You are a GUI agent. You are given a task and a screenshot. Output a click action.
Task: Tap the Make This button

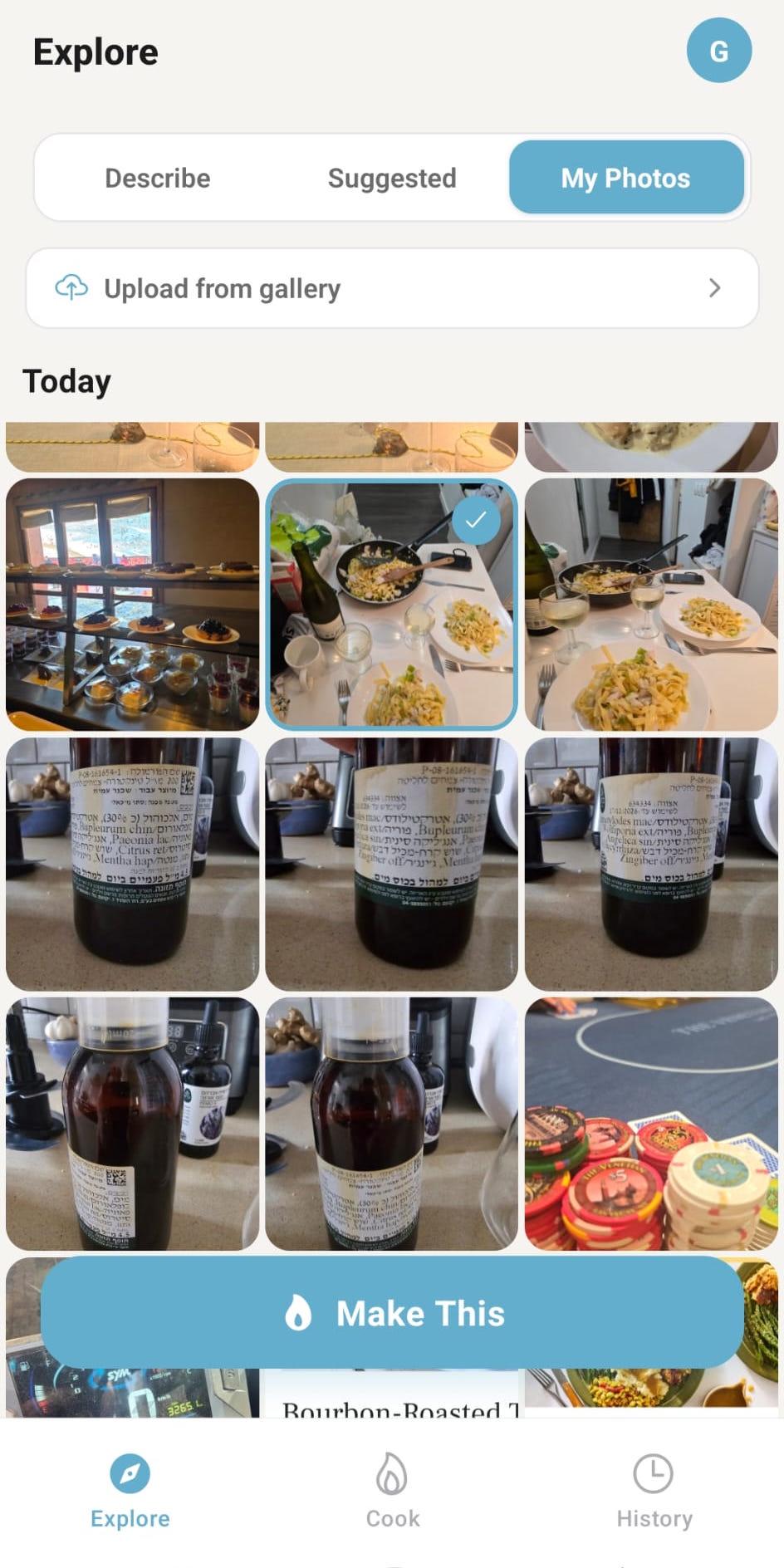click(x=392, y=1313)
